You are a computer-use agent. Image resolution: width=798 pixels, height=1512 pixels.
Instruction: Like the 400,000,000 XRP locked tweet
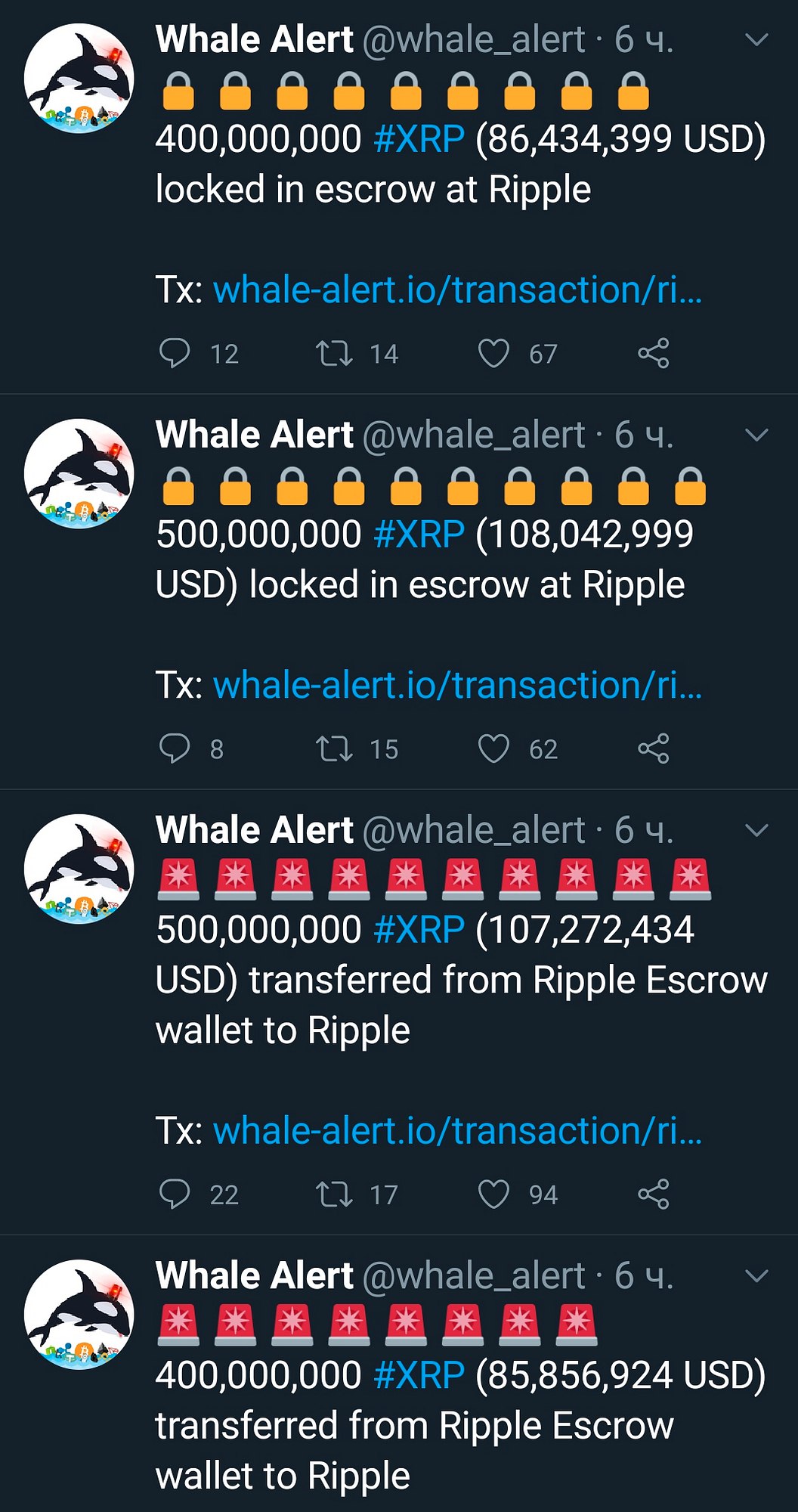493,353
